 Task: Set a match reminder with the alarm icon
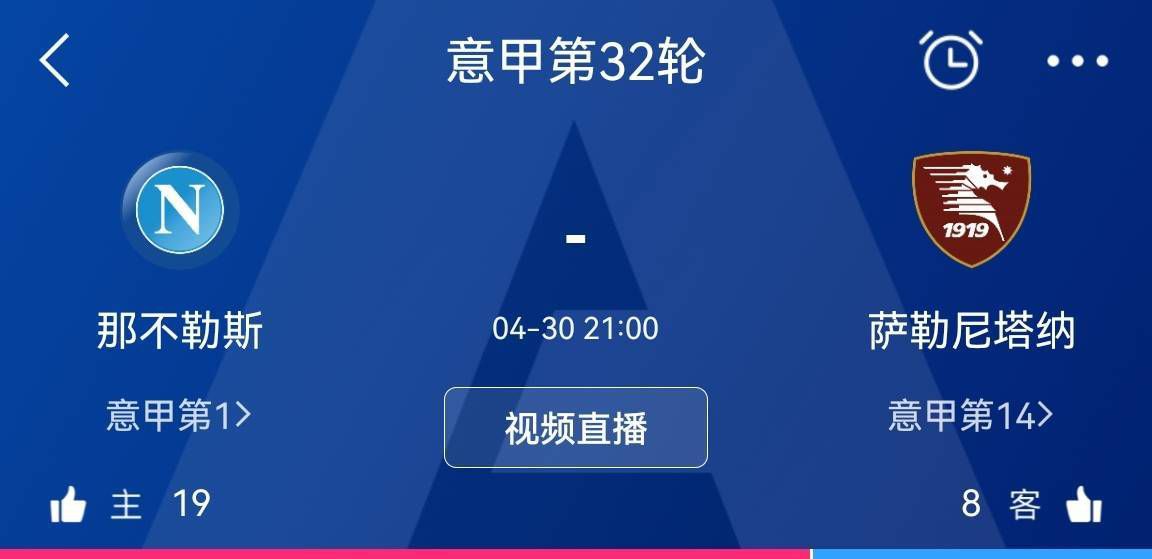tap(951, 60)
